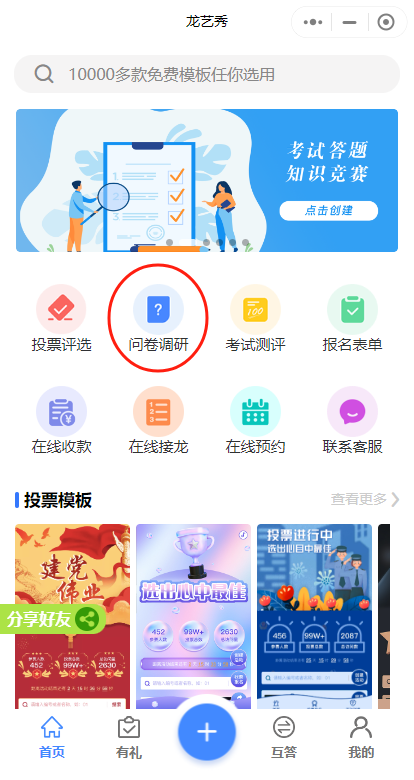Open 在线接龙
Screen dimensions: 414x780
coord(158,420)
